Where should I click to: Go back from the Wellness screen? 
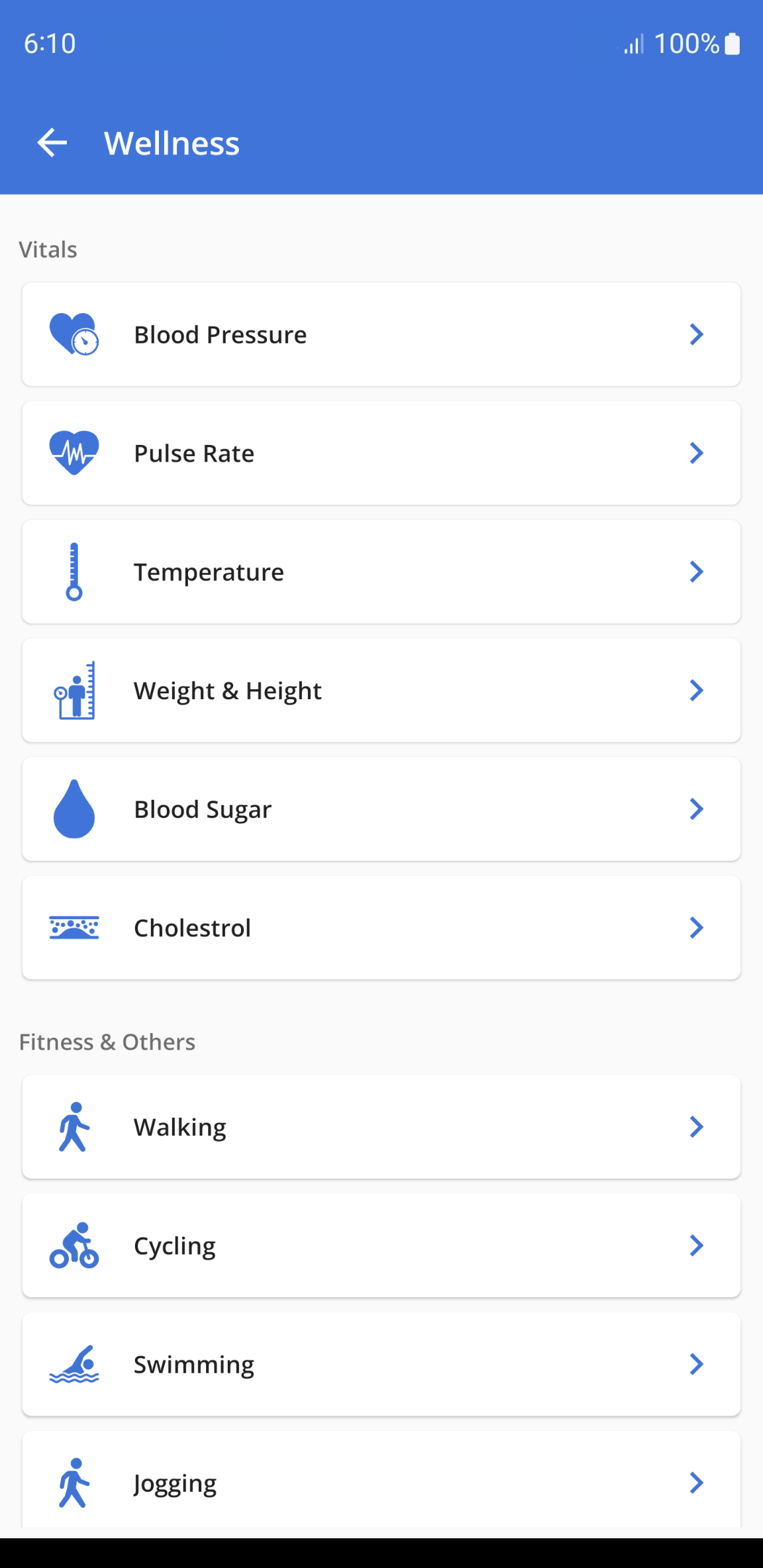pyautogui.click(x=52, y=143)
